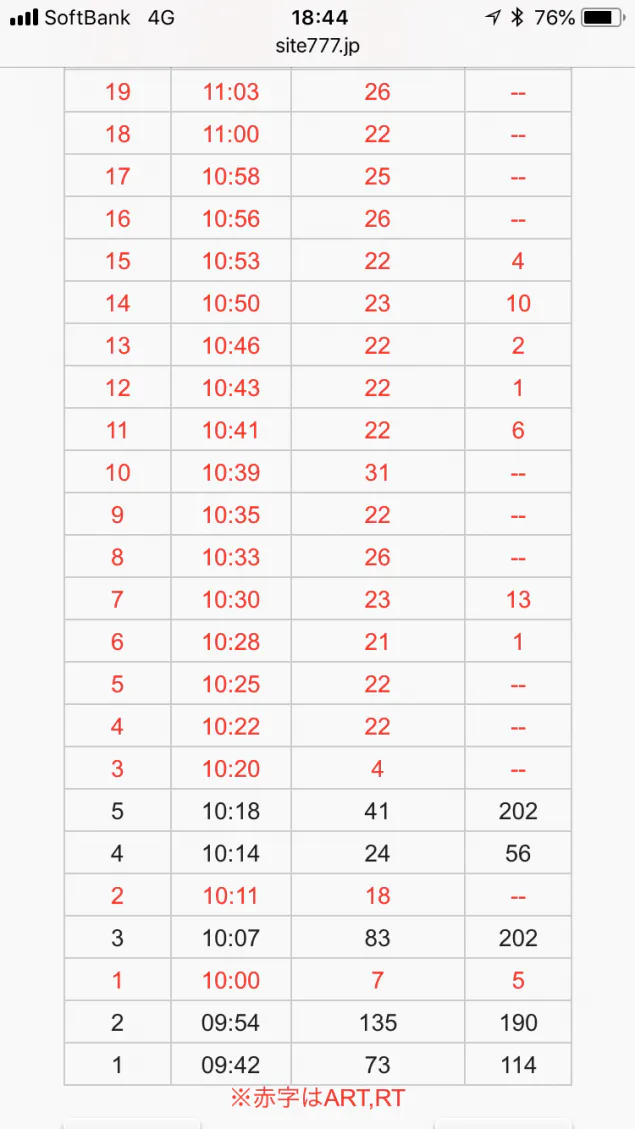Tap the site777.jp address bar

coord(318,47)
